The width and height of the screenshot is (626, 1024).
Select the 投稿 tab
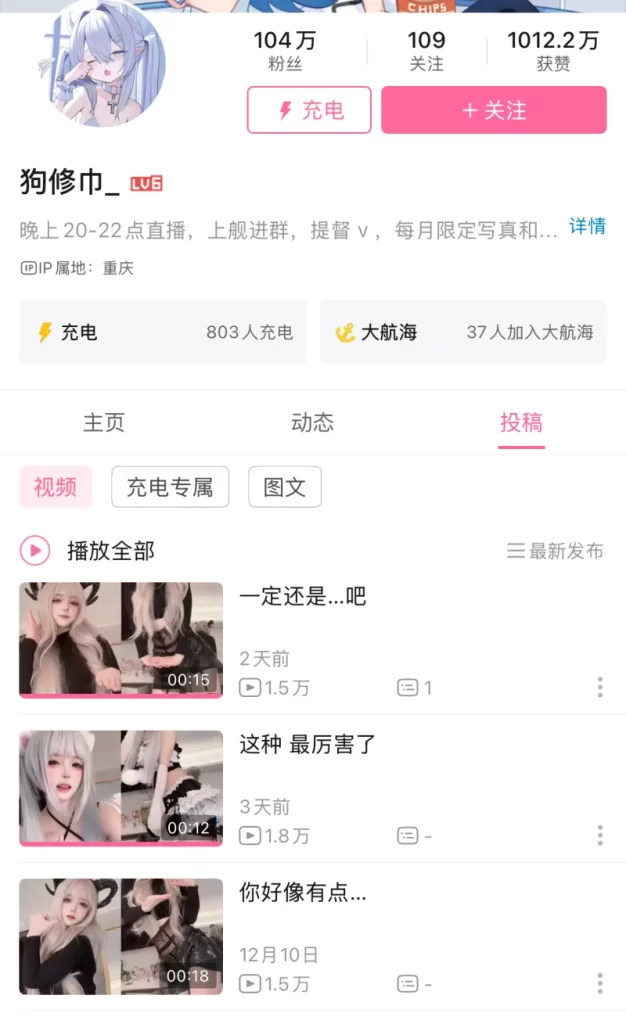click(521, 423)
